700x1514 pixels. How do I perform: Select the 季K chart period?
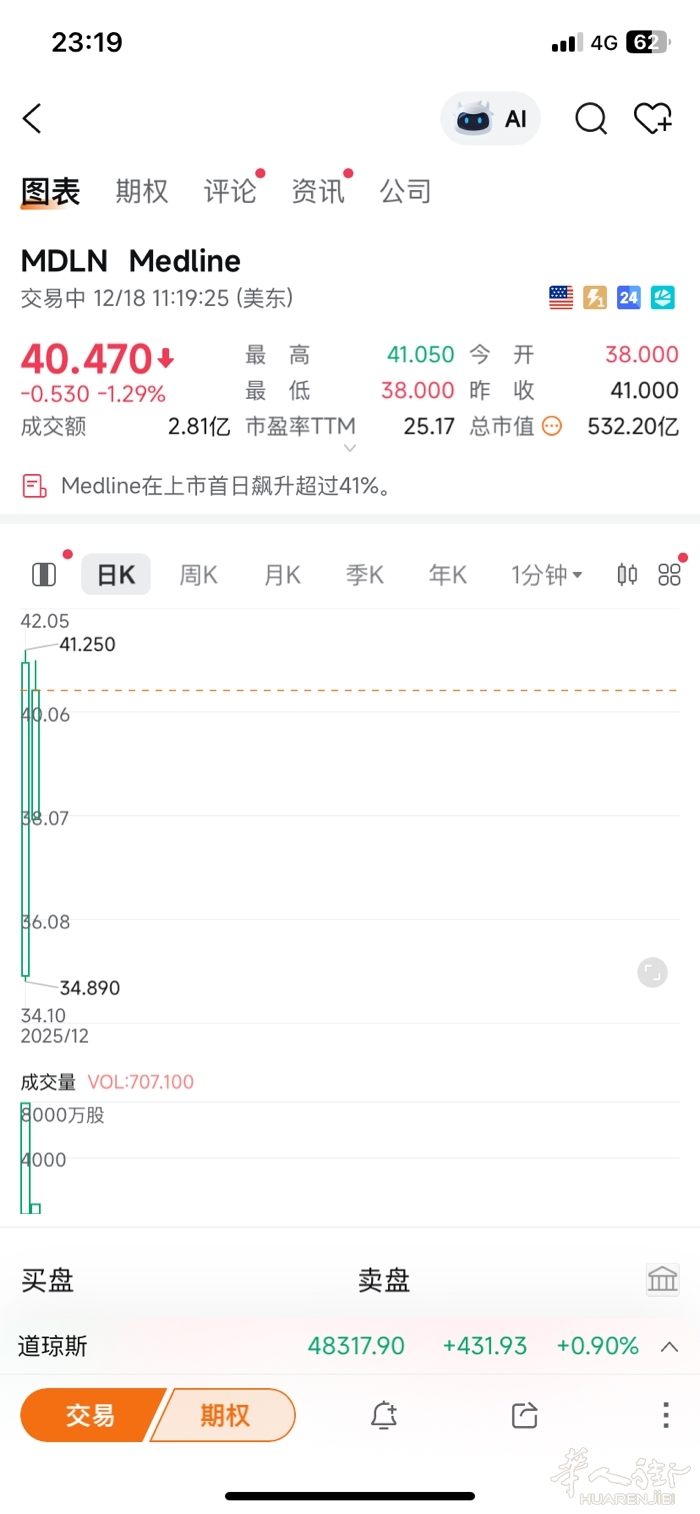365,575
